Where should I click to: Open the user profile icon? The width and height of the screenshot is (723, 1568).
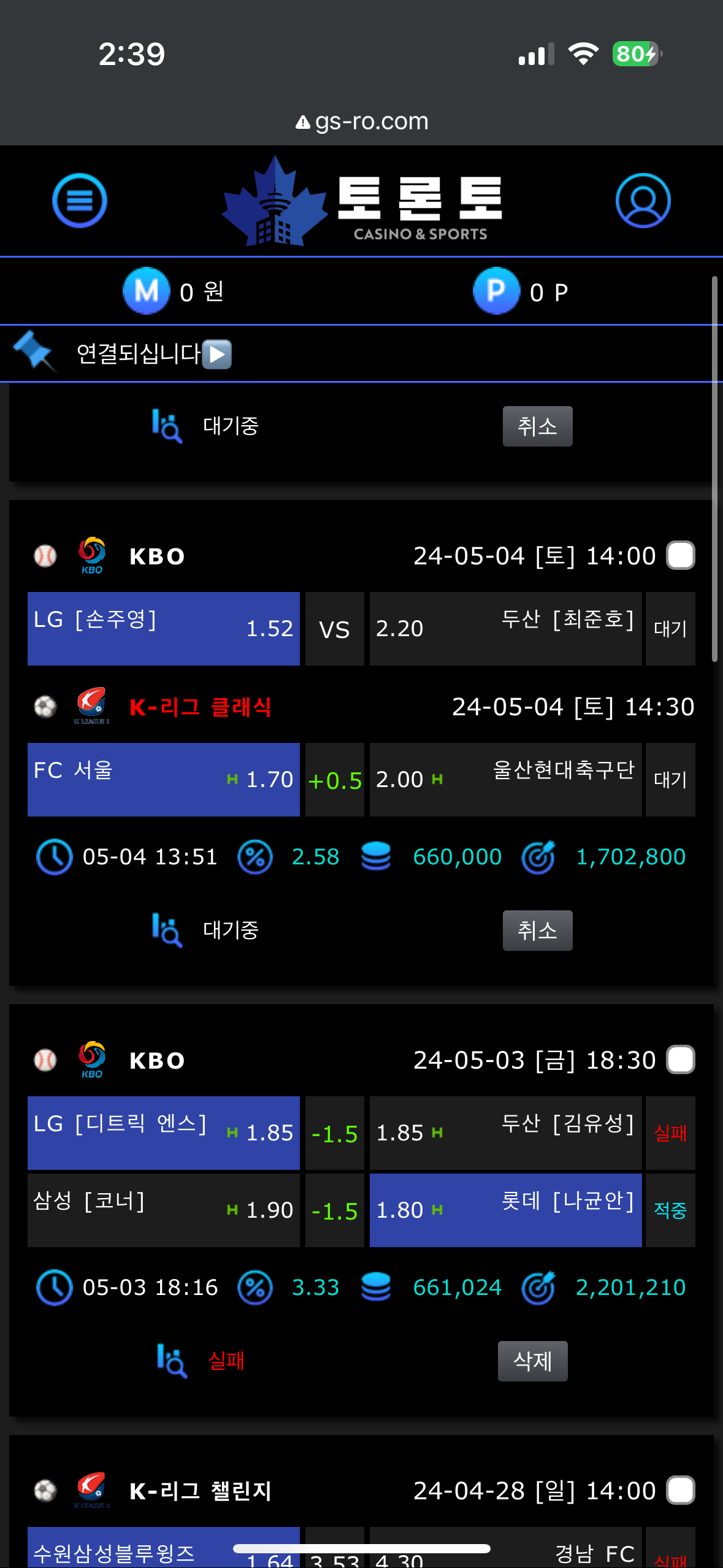tap(643, 201)
